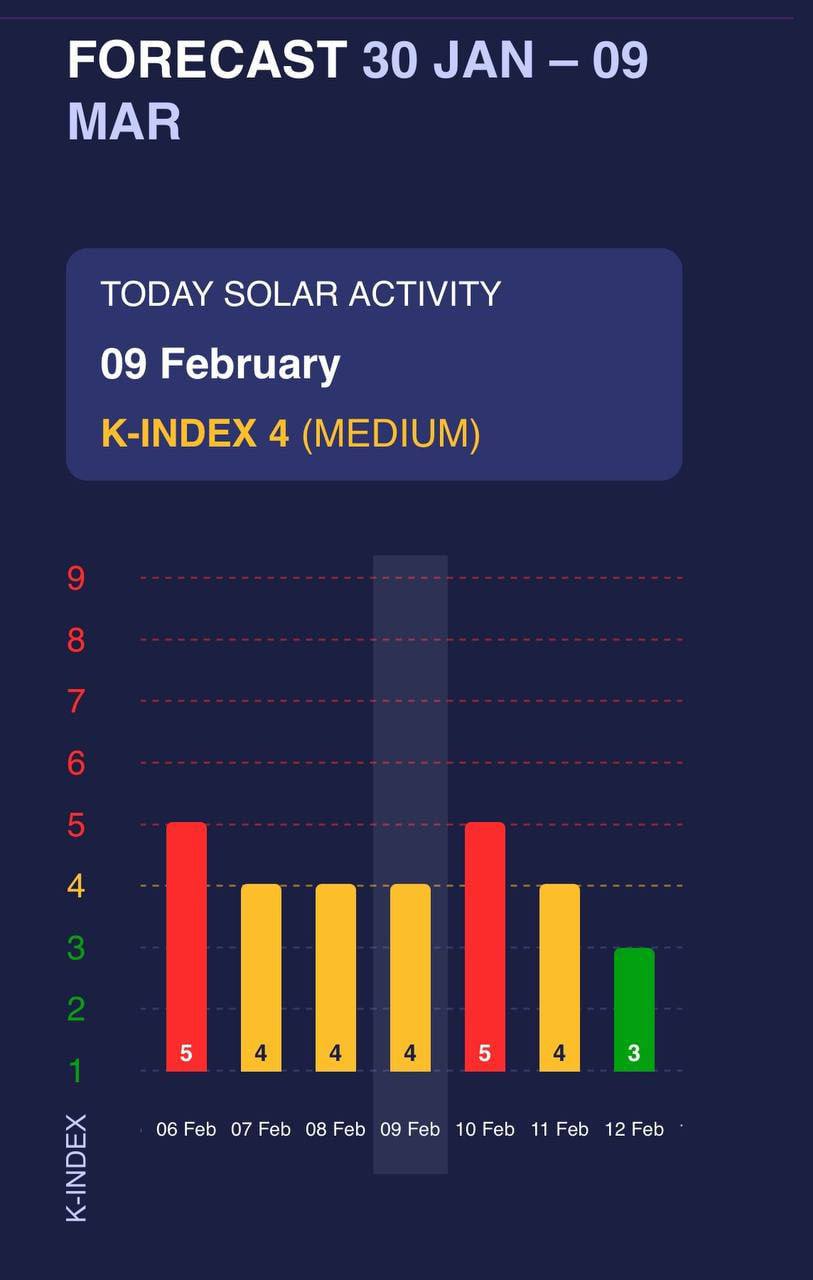The height and width of the screenshot is (1280, 813).
Task: Select the 10 Feb bar
Action: (x=485, y=946)
